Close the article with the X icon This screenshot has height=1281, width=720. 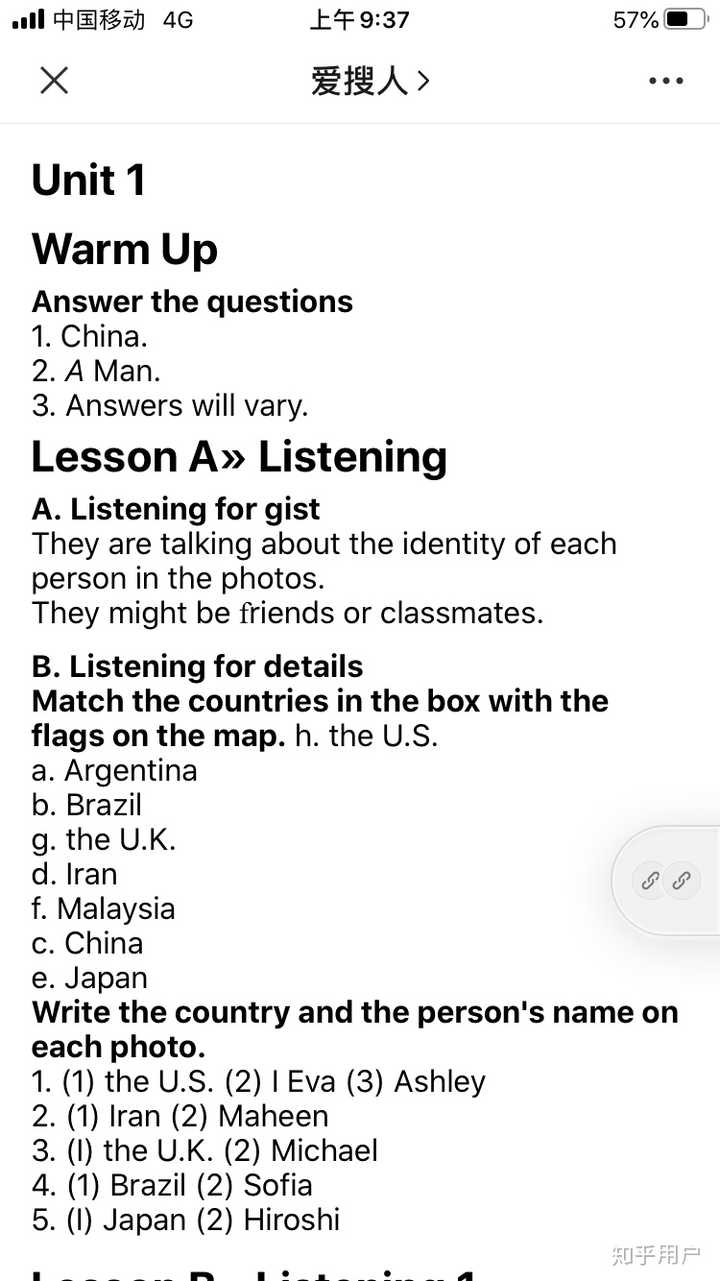54,80
